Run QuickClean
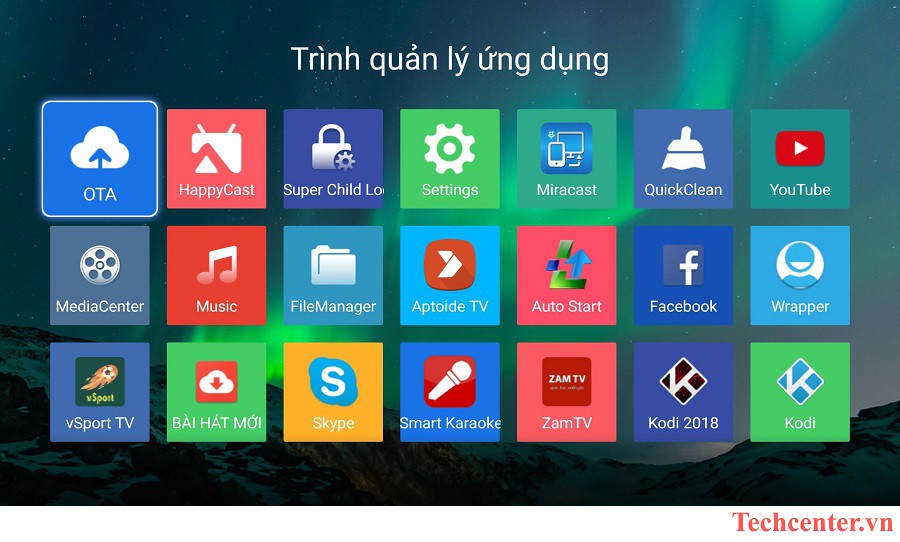Image resolution: width=900 pixels, height=542 pixels. [x=683, y=159]
